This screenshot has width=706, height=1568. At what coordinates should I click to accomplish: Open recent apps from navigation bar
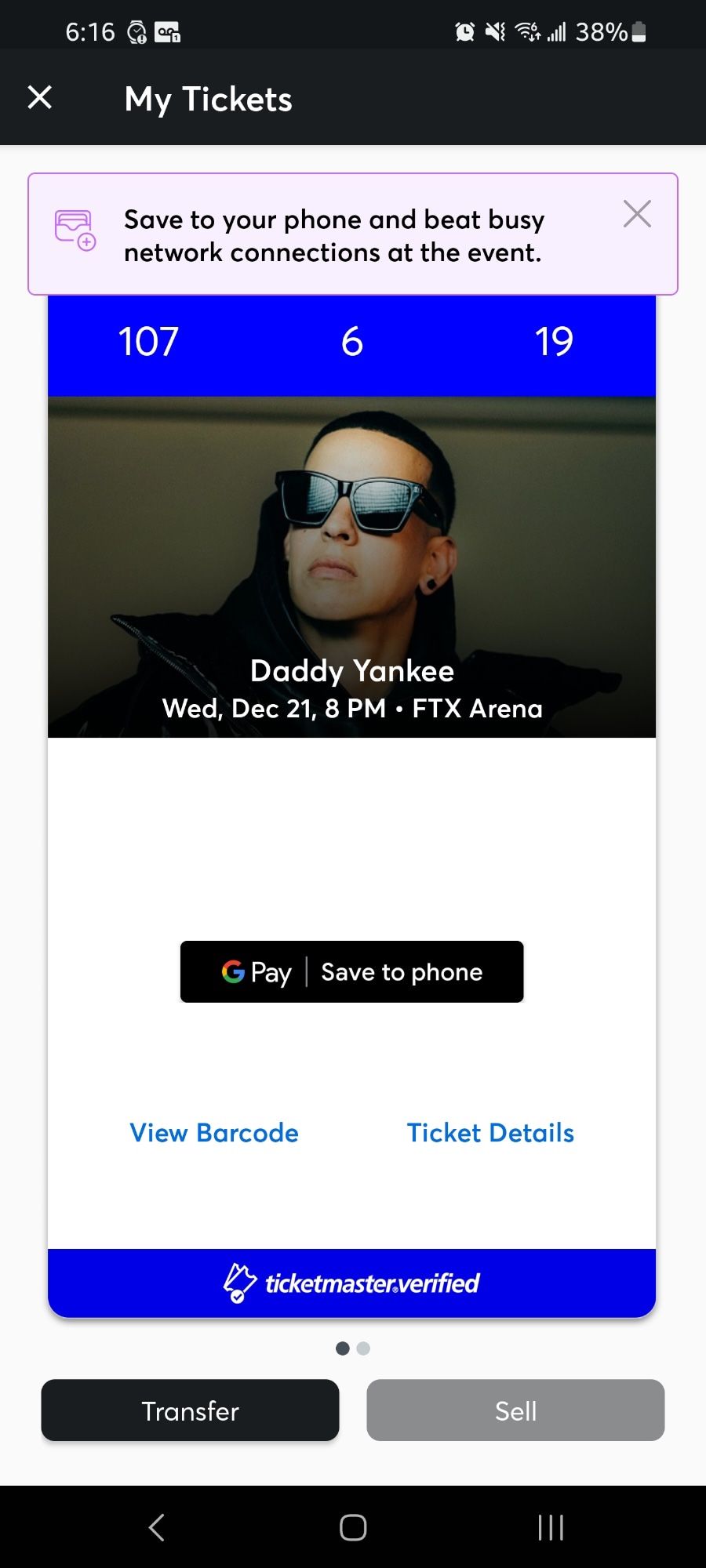point(551,1527)
